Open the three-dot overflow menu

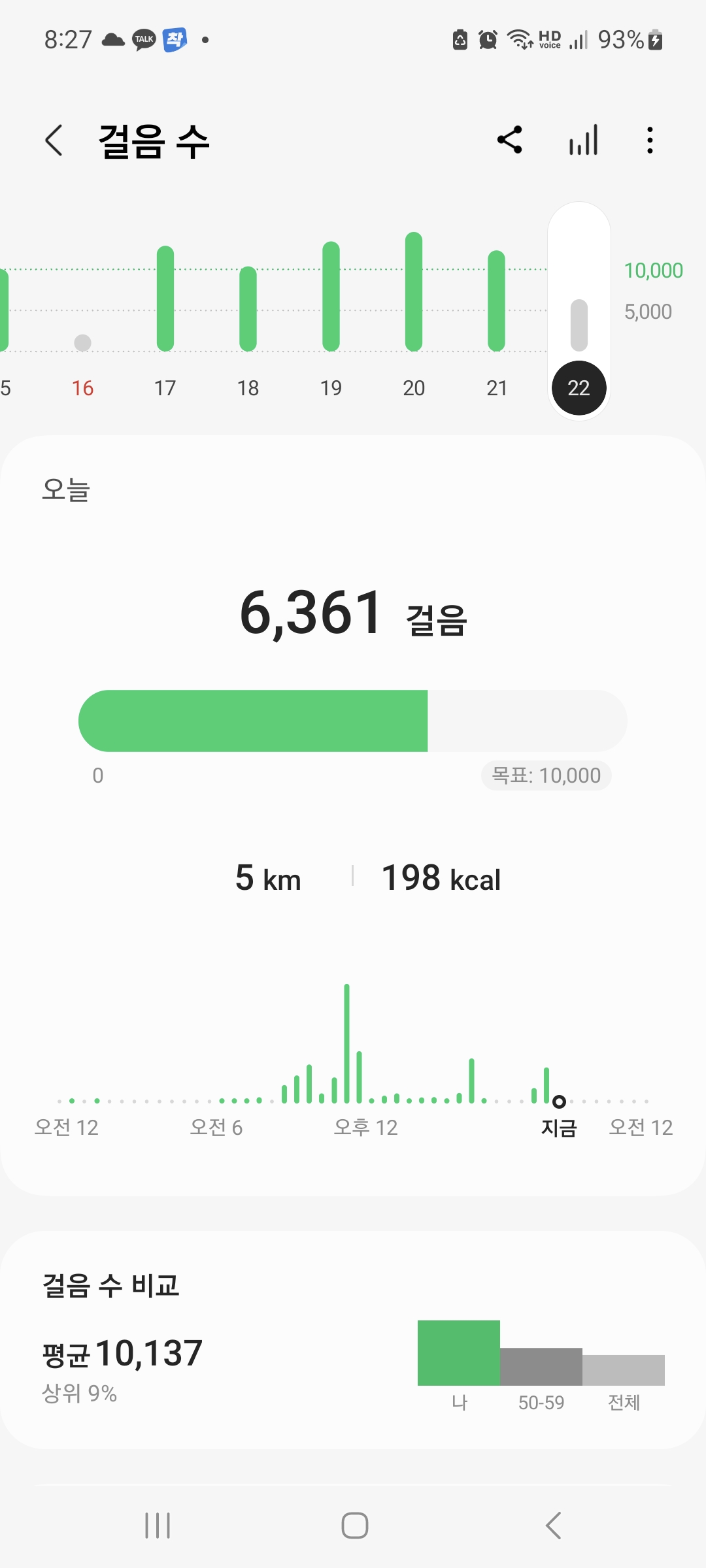pyautogui.click(x=649, y=140)
